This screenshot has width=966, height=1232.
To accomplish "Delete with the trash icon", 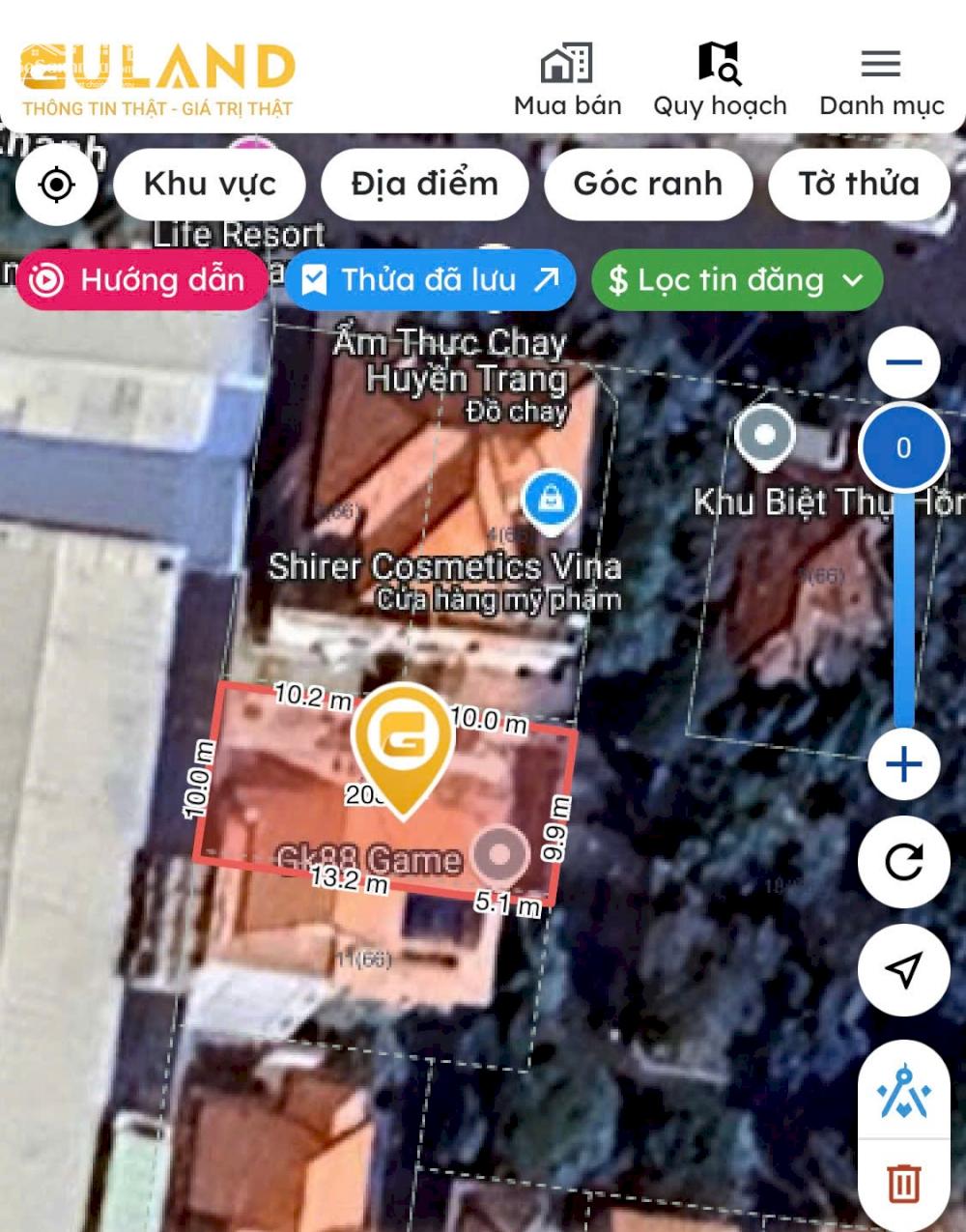I will tap(903, 1183).
